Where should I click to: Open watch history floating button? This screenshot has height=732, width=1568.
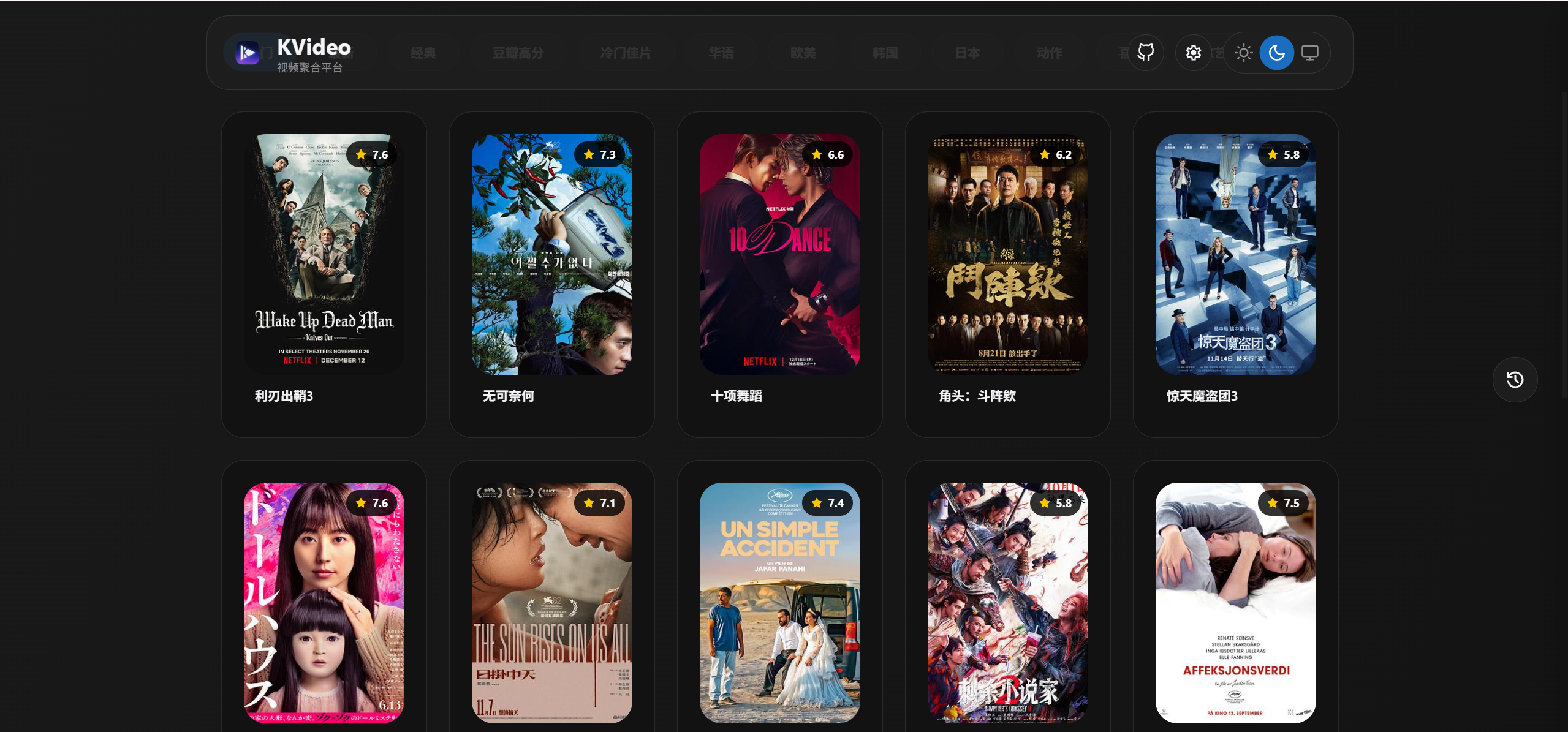(1515, 380)
